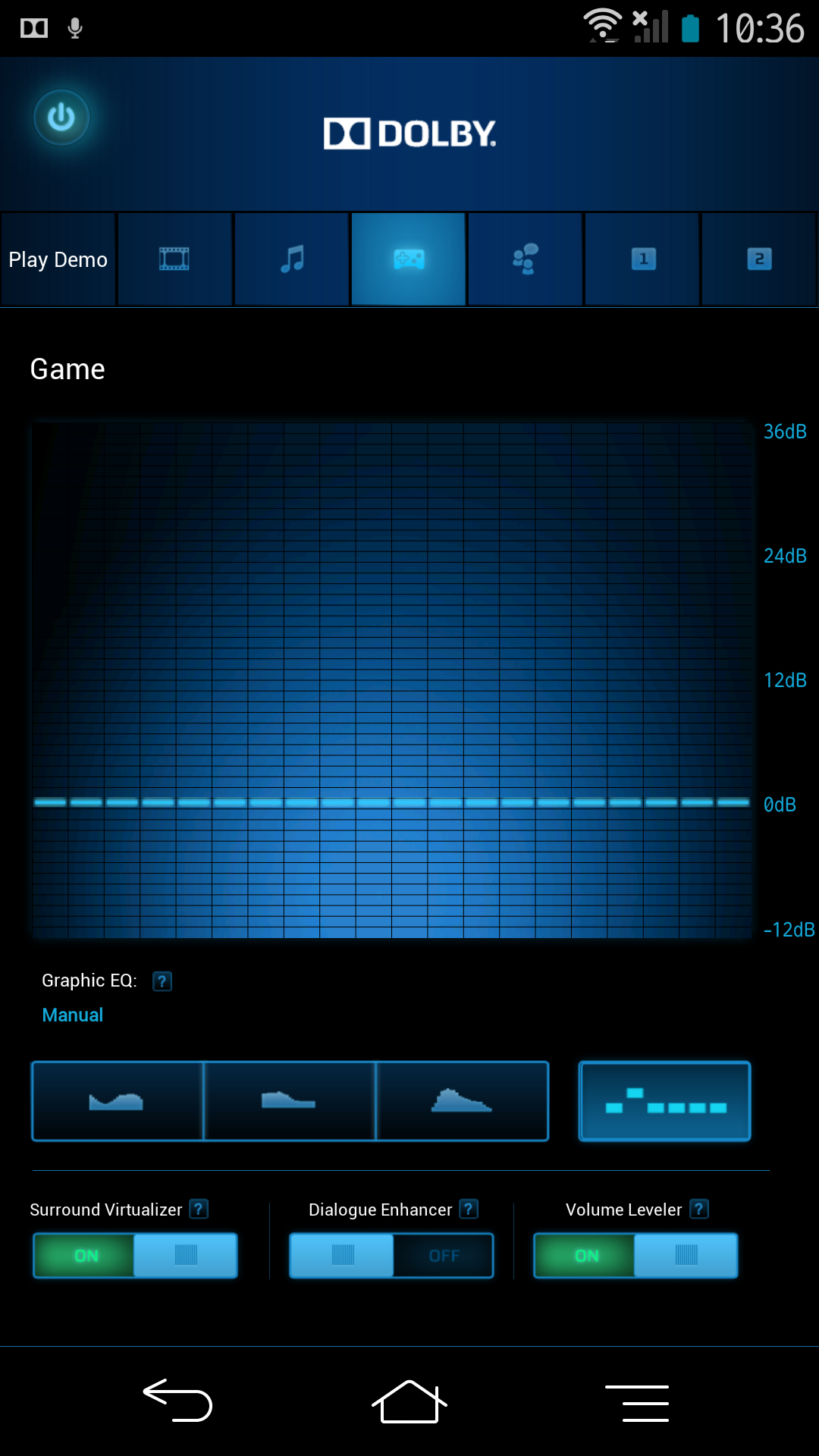Image resolution: width=819 pixels, height=1456 pixels.
Task: Turn off Surround Virtualizer
Action: click(135, 1256)
